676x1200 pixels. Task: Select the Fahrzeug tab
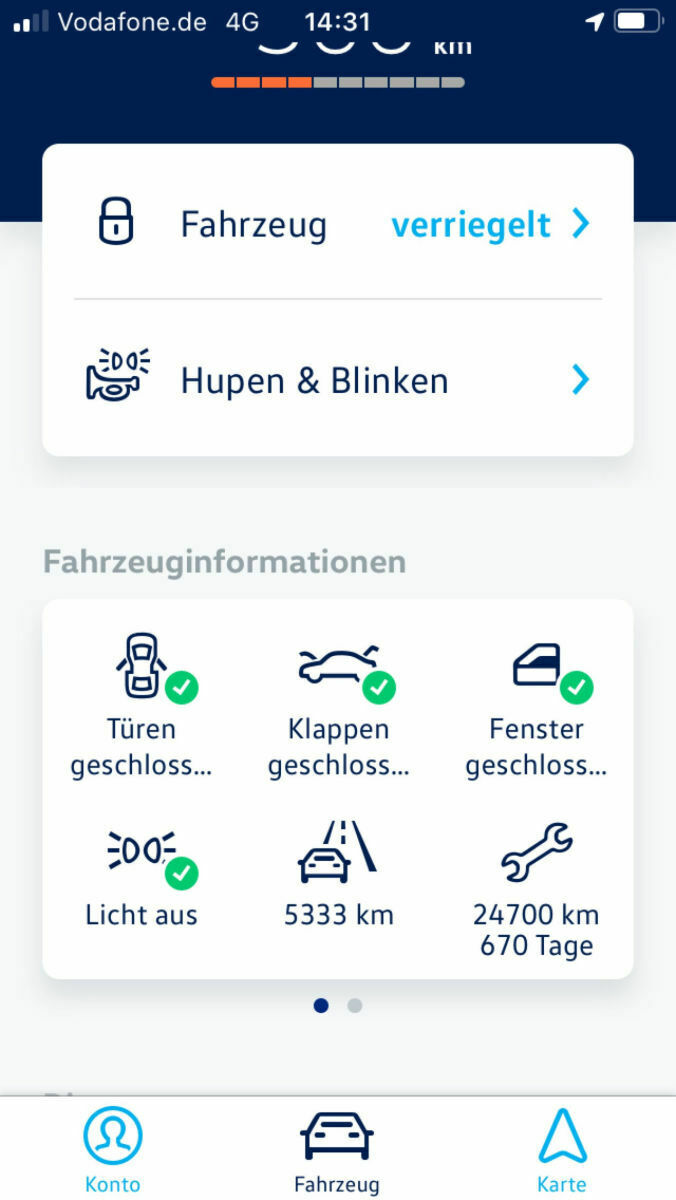pos(337,1150)
